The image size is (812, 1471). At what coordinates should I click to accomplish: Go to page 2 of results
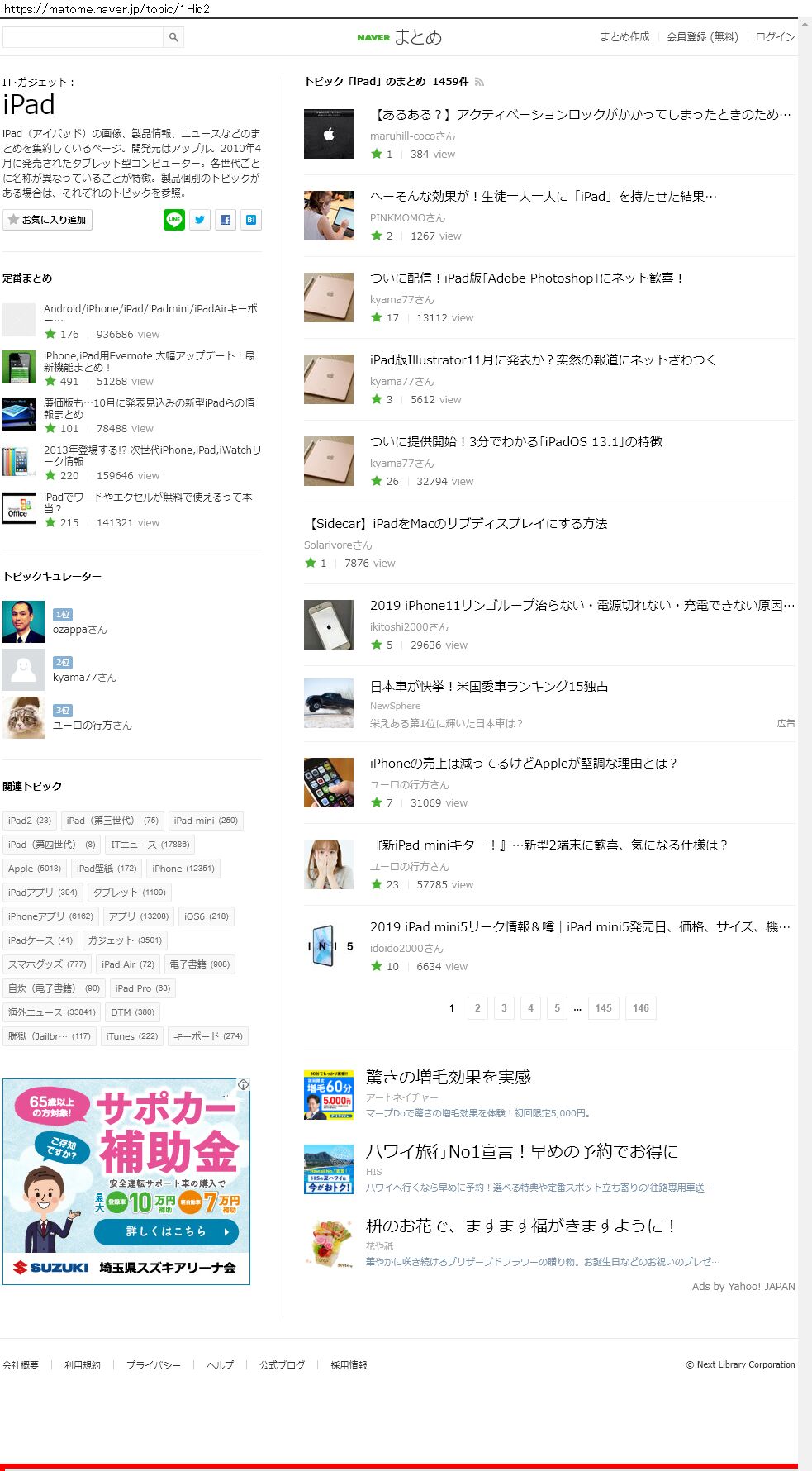(477, 1008)
